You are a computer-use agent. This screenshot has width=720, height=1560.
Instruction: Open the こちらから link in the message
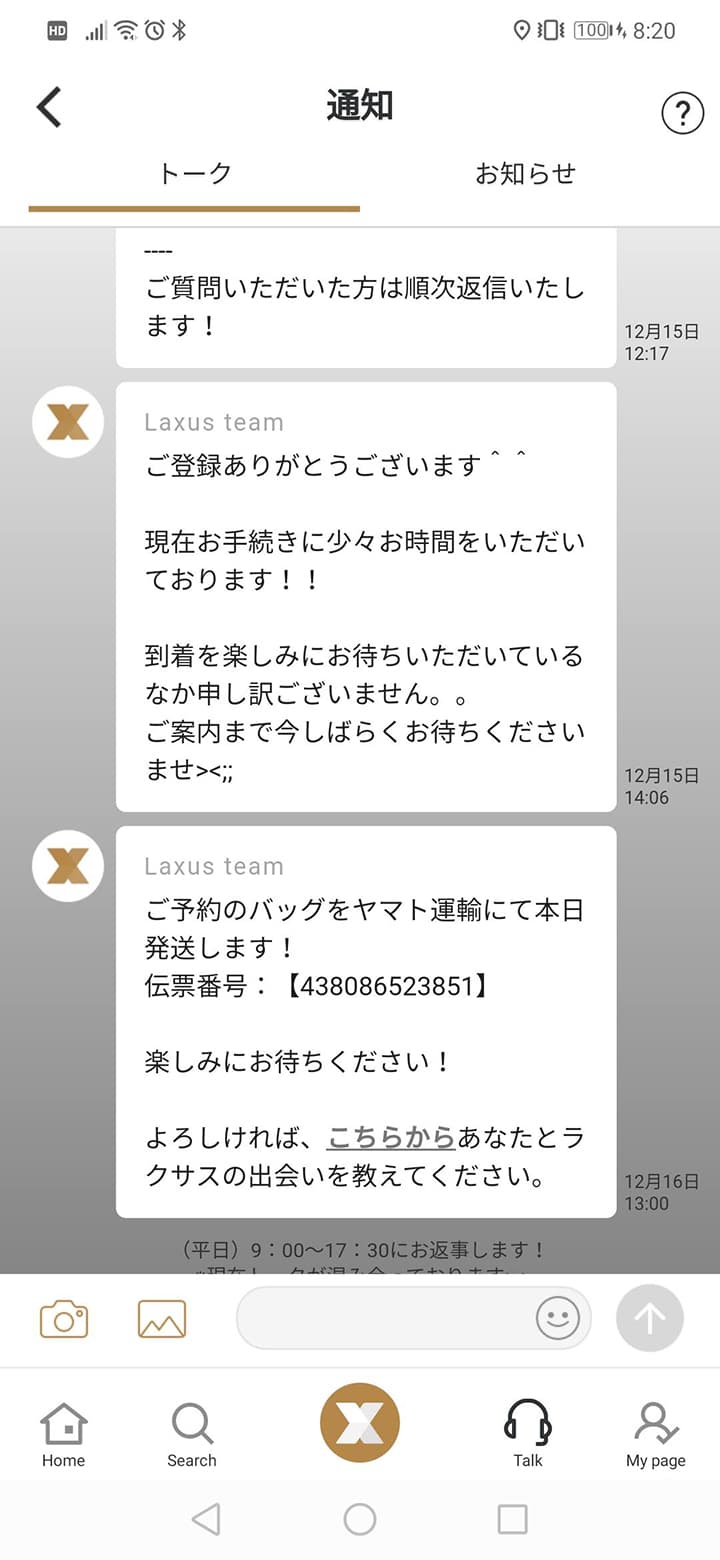(390, 1137)
